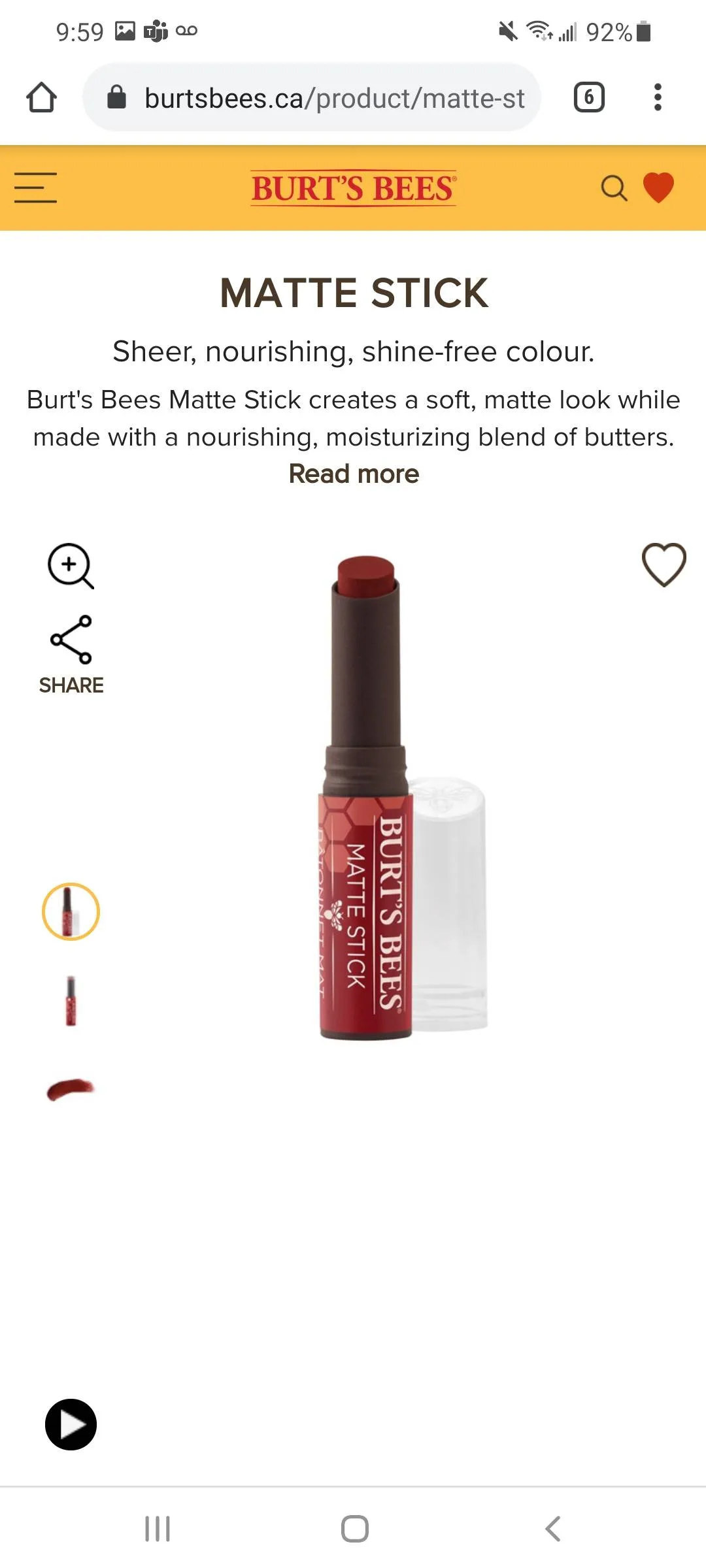View the second lipstick thumbnail

71,1001
